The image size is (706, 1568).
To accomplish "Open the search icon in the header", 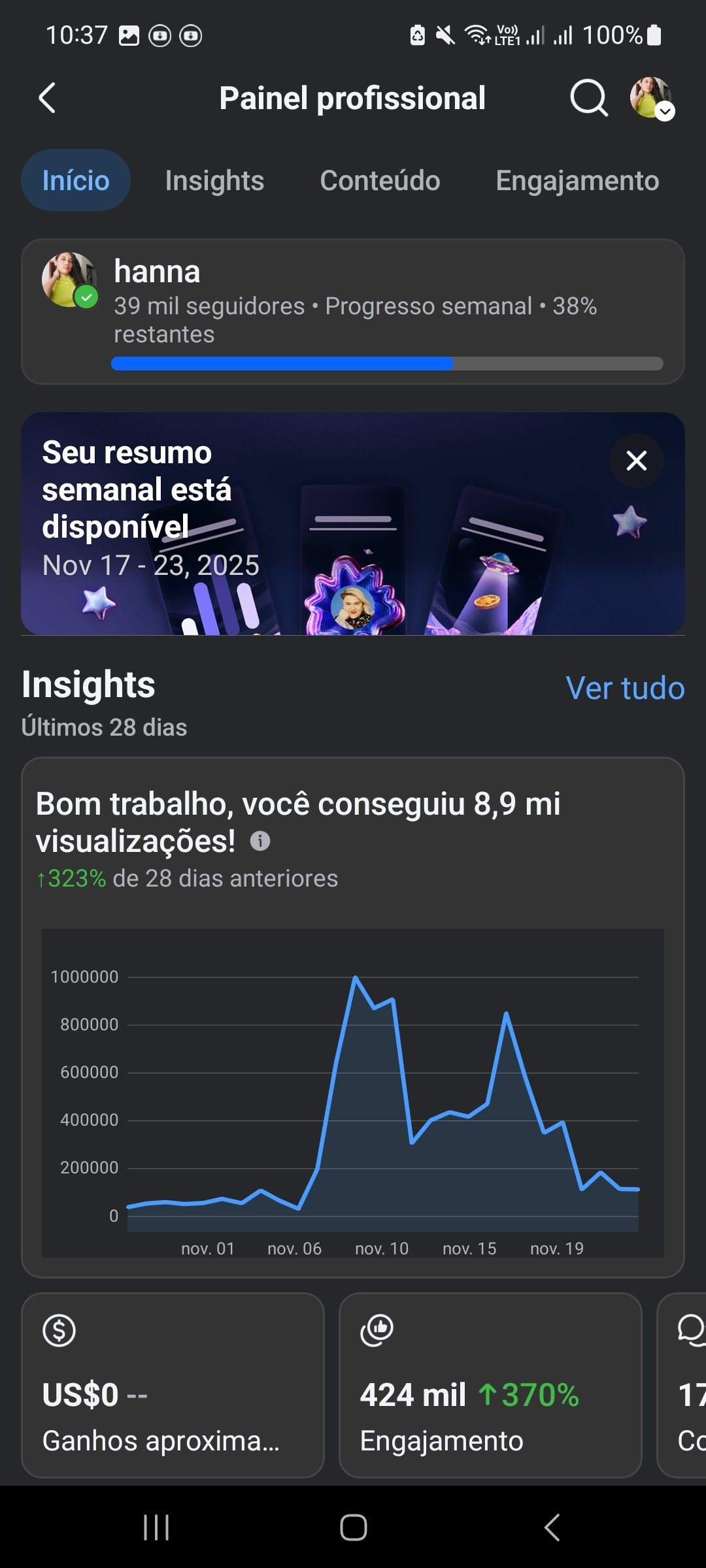I will coord(589,99).
